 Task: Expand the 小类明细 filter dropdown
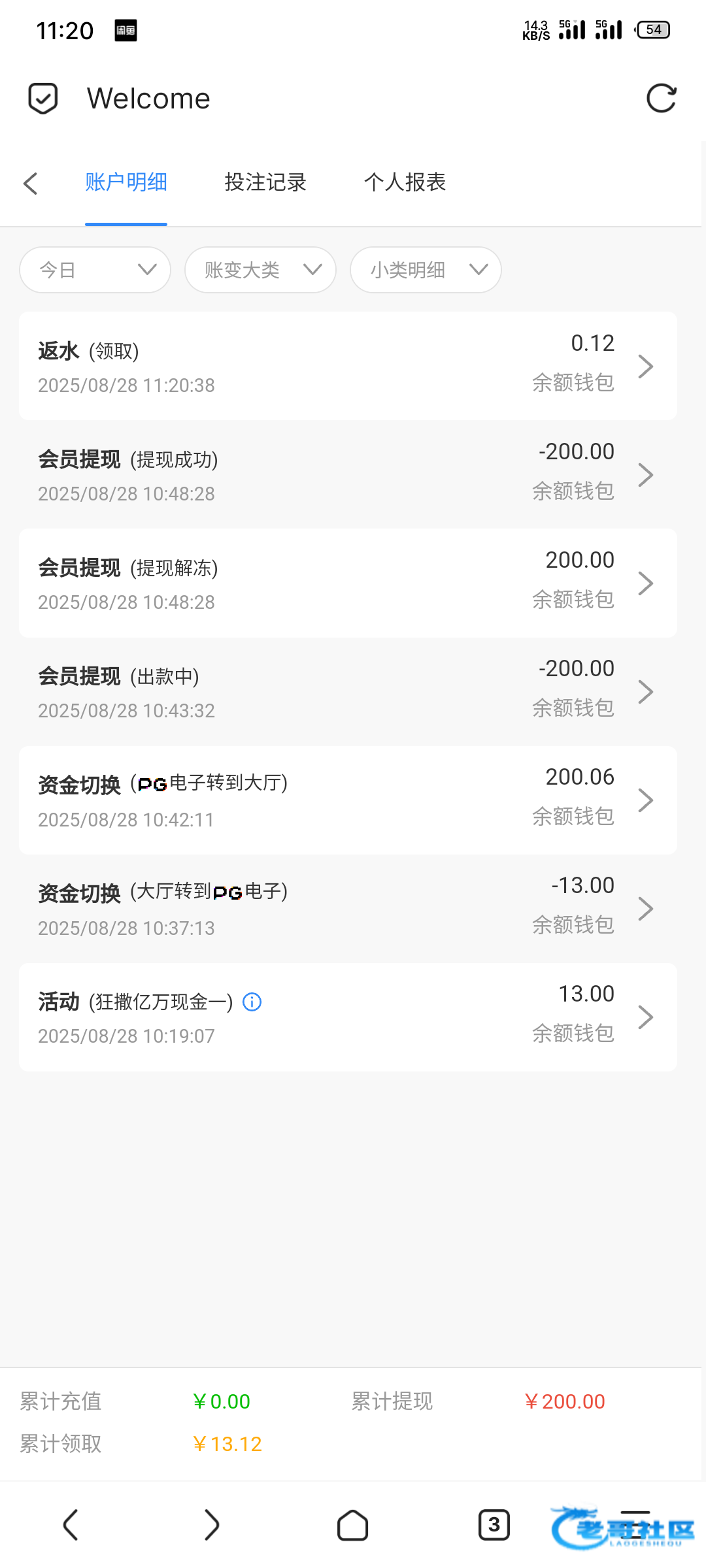[x=426, y=270]
